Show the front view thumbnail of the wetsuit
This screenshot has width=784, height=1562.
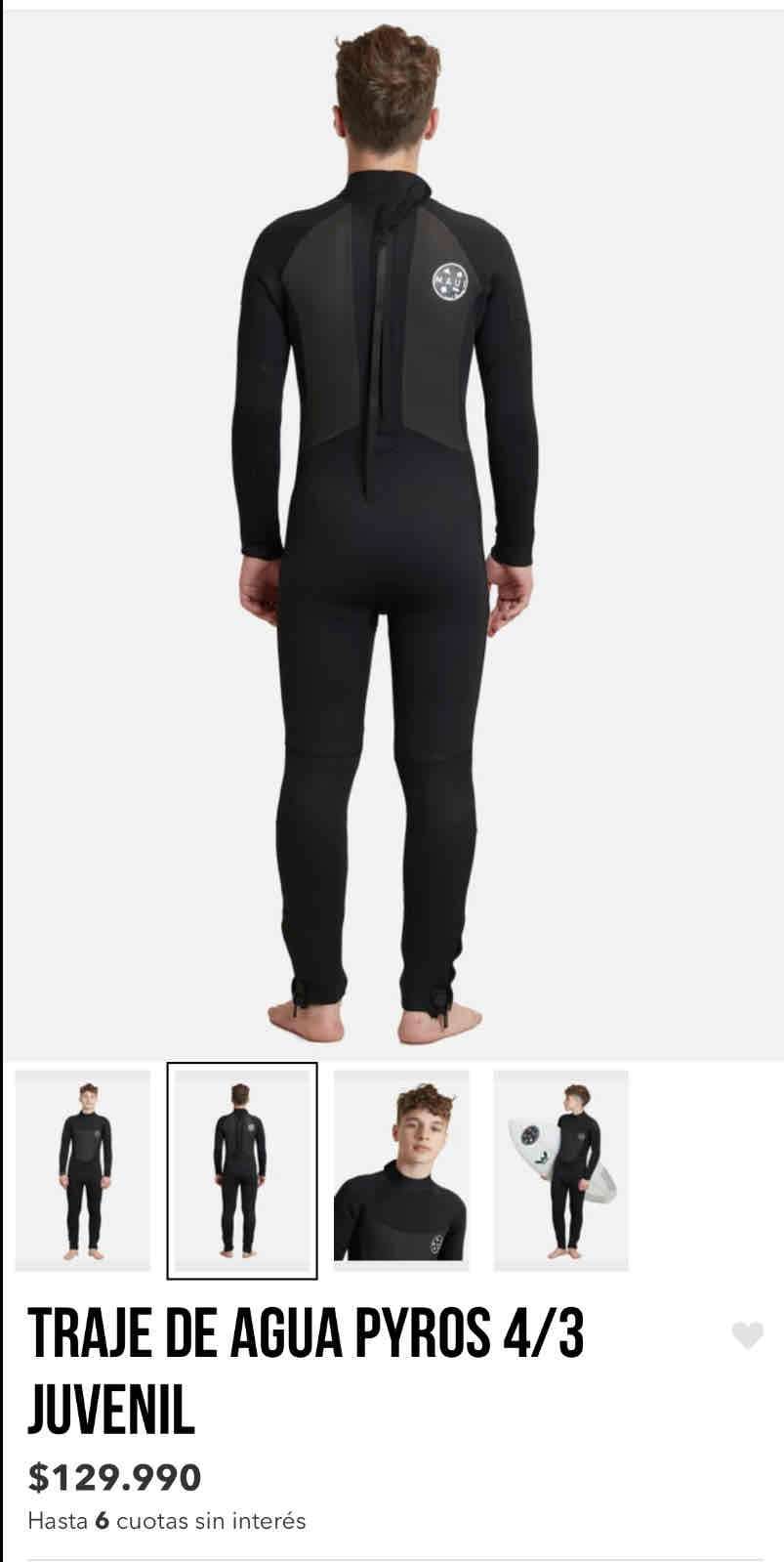click(x=83, y=1170)
